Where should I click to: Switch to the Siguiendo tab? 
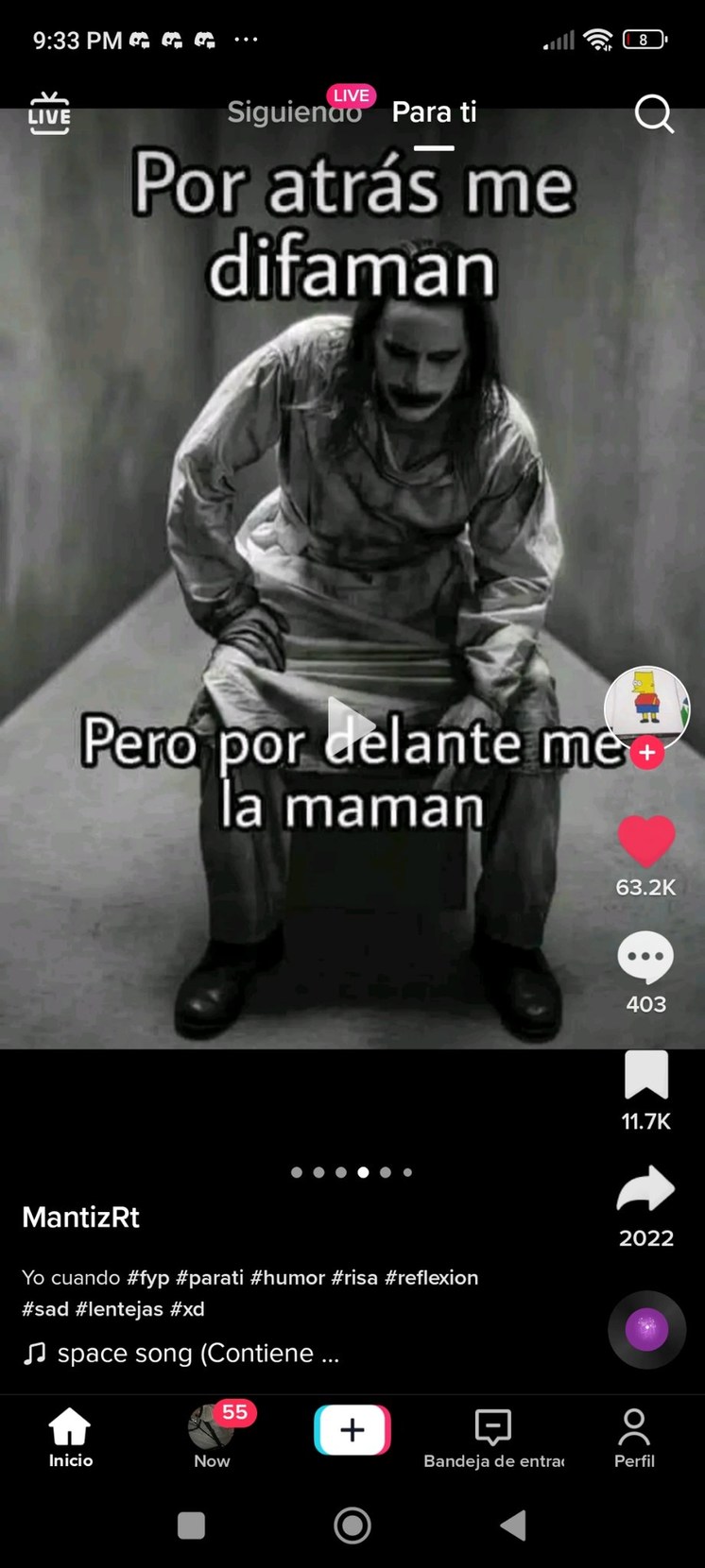(x=294, y=112)
